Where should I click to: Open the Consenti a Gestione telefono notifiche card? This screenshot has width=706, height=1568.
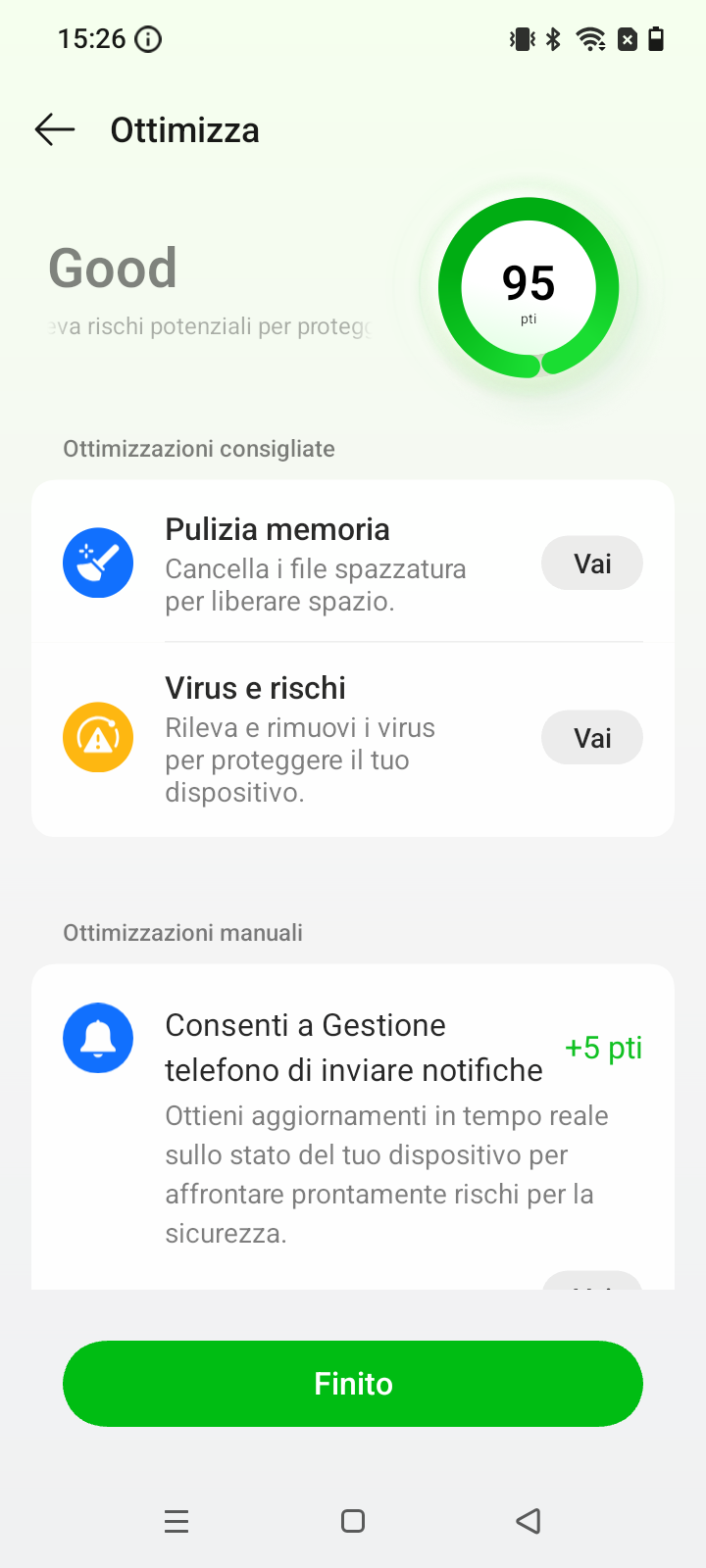point(353,1127)
